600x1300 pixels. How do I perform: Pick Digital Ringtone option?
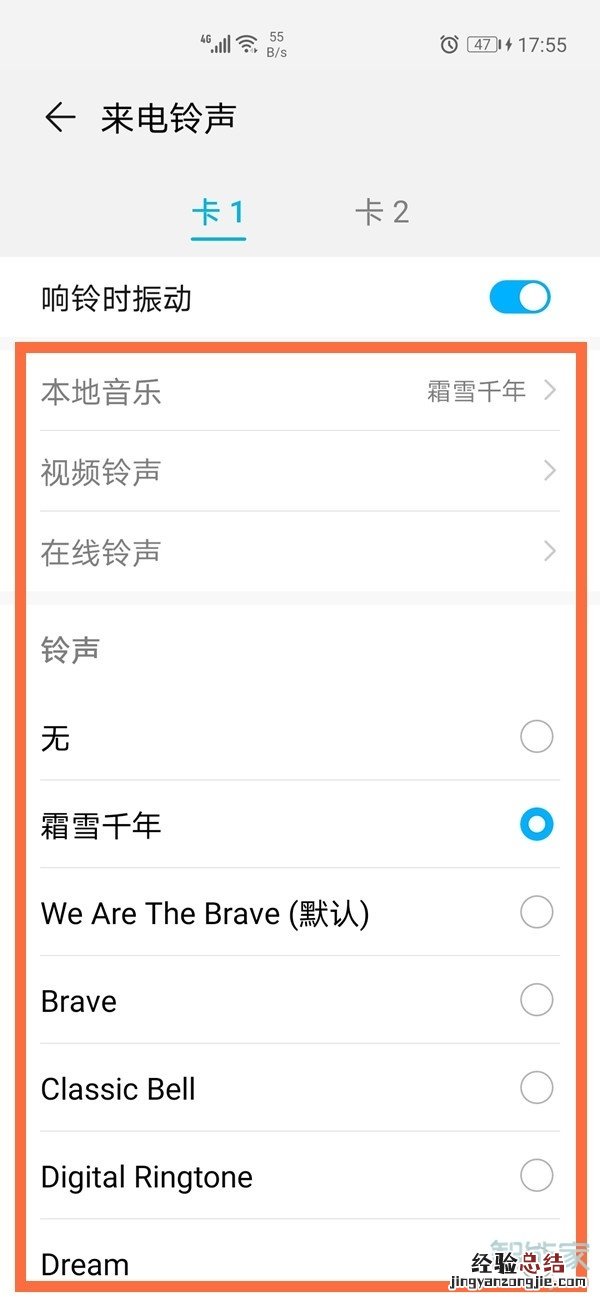tap(536, 1176)
